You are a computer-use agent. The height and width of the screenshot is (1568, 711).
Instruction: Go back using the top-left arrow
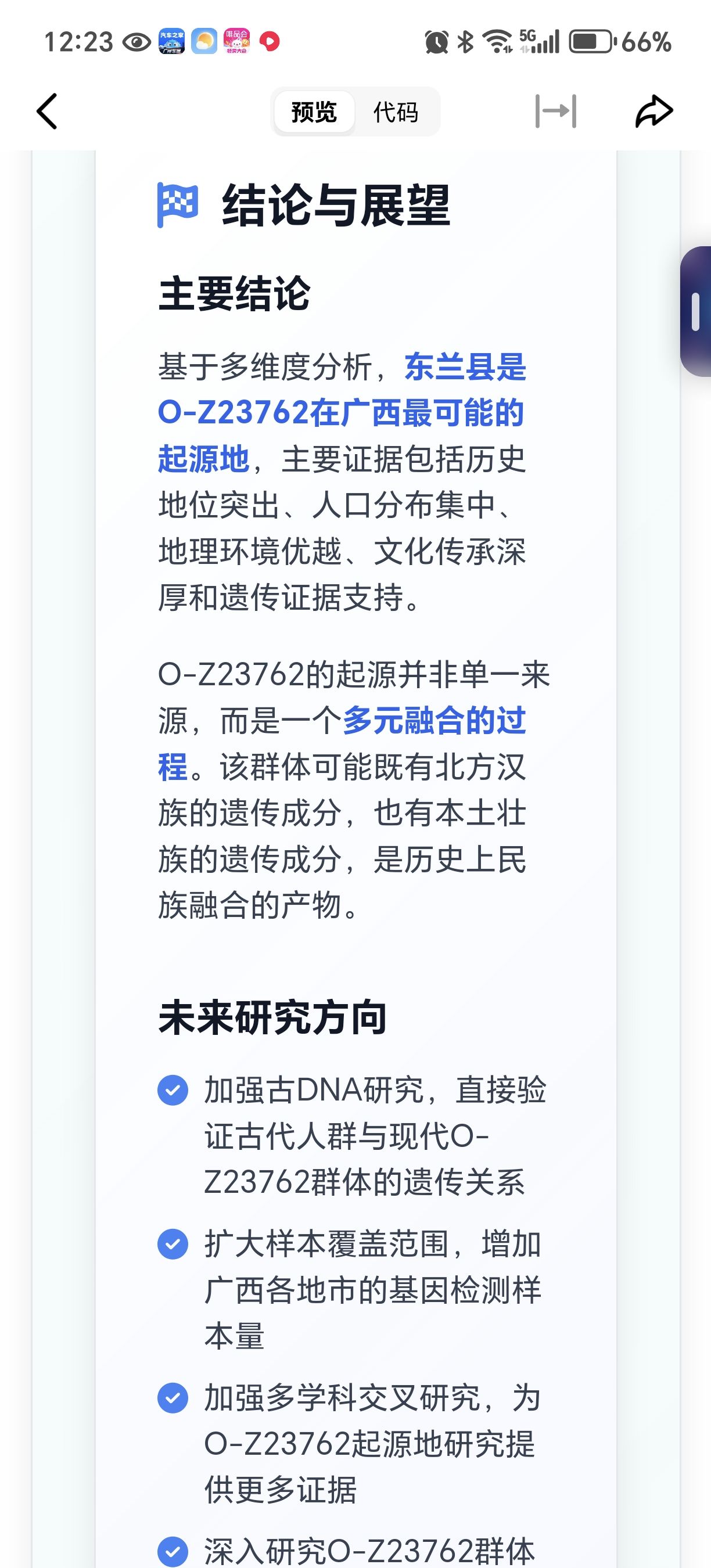pos(48,112)
